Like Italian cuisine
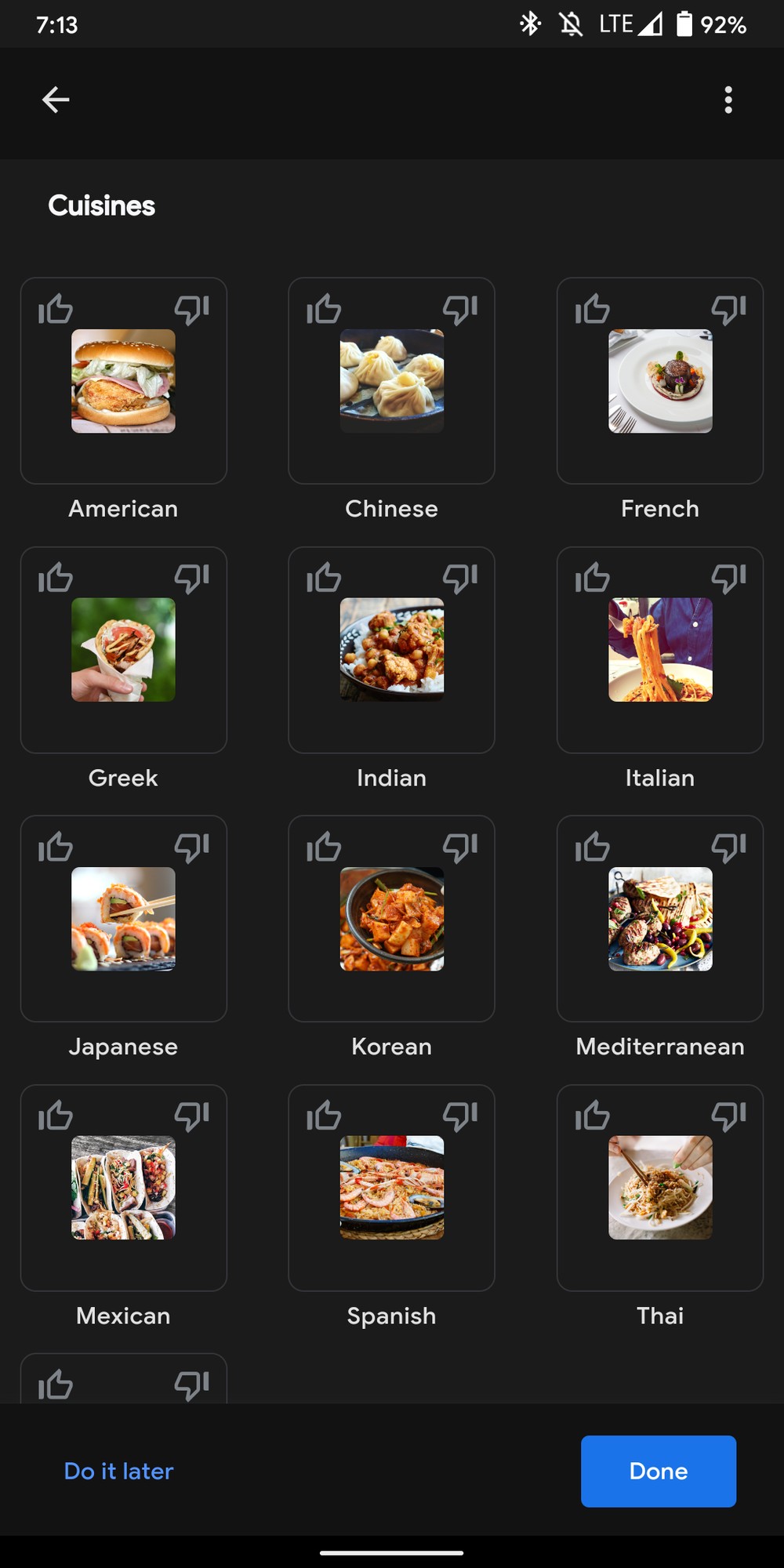Image resolution: width=784 pixels, height=1568 pixels. [593, 578]
